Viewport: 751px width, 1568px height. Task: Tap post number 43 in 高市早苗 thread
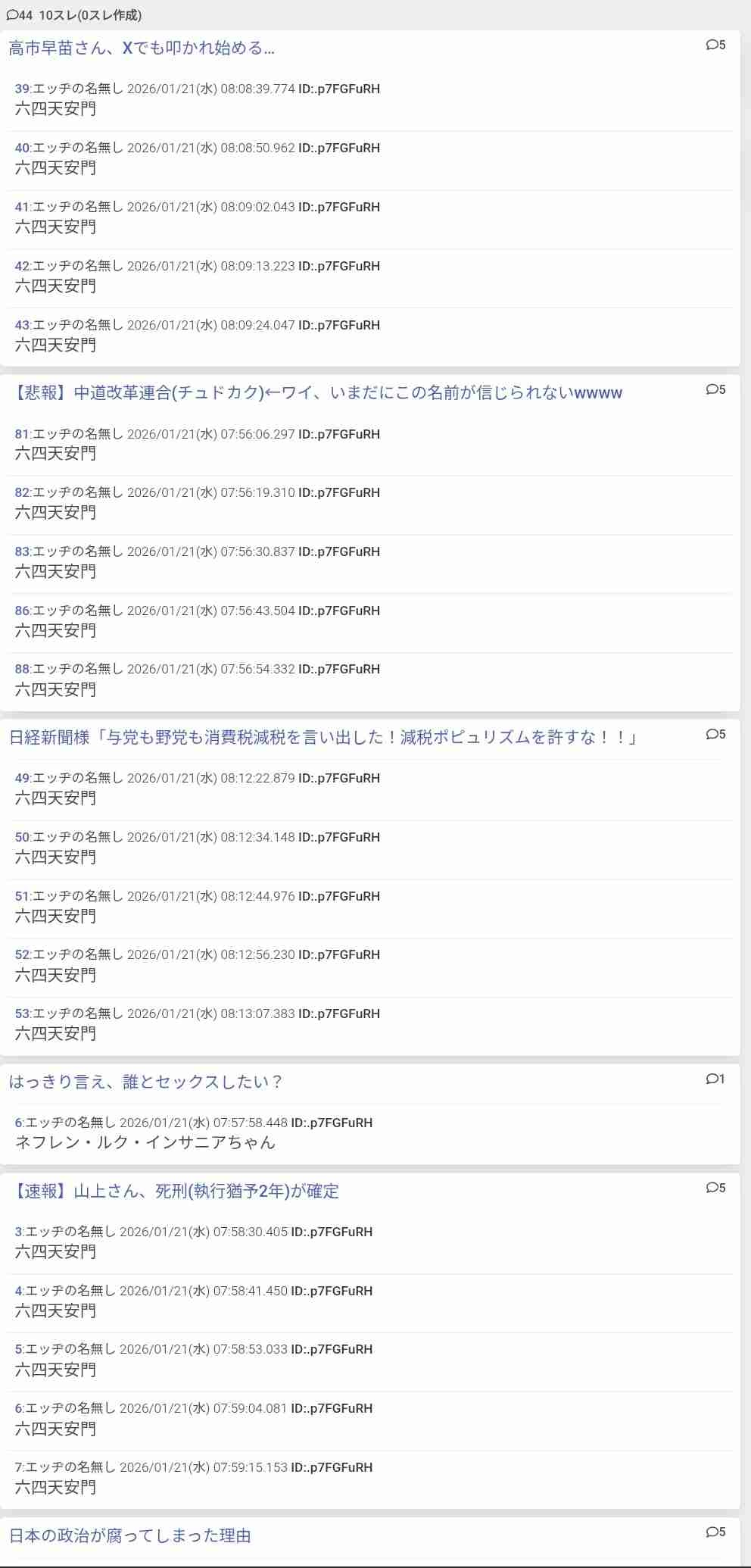[22, 325]
